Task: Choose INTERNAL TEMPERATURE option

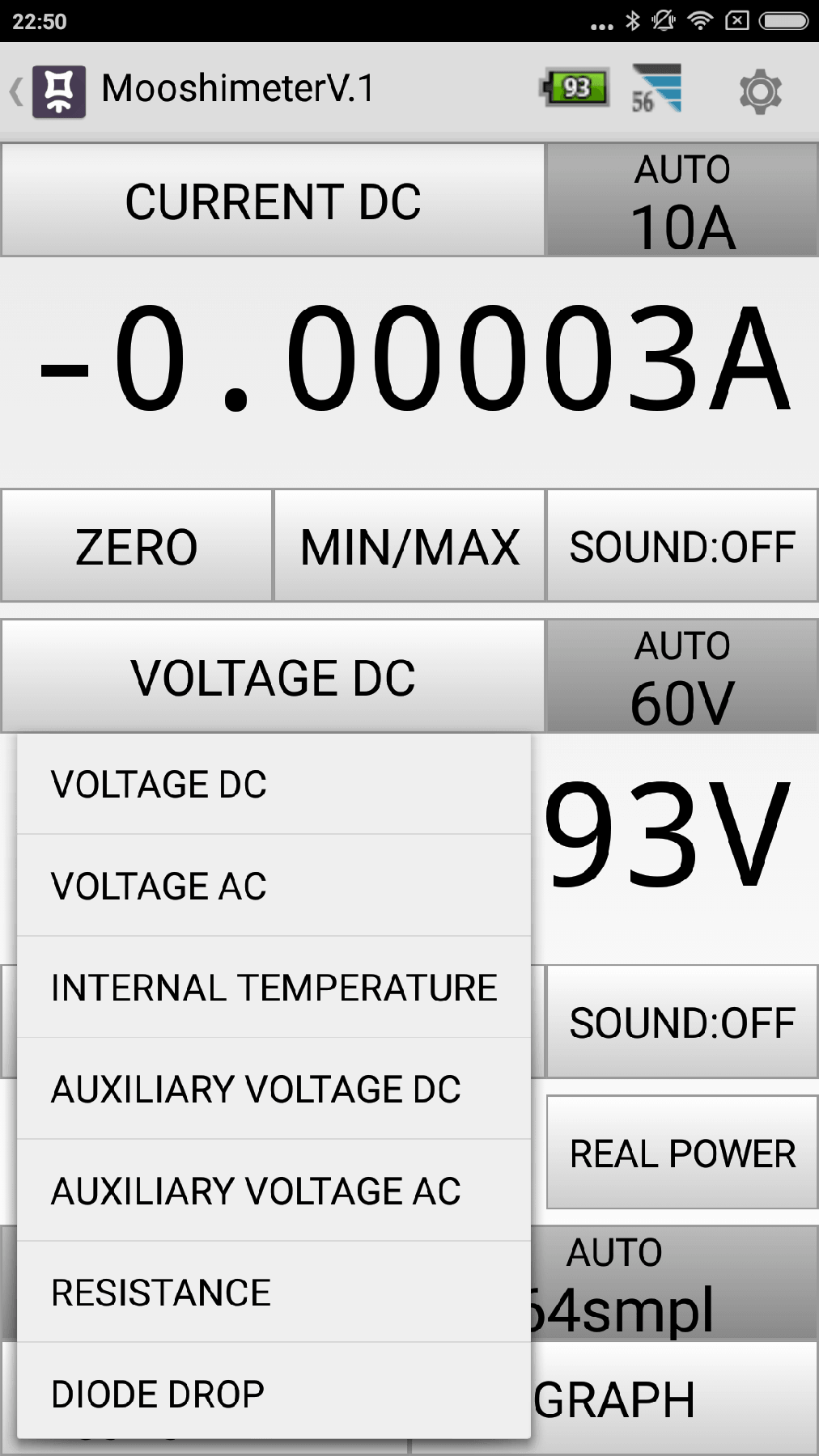Action: coord(274,988)
